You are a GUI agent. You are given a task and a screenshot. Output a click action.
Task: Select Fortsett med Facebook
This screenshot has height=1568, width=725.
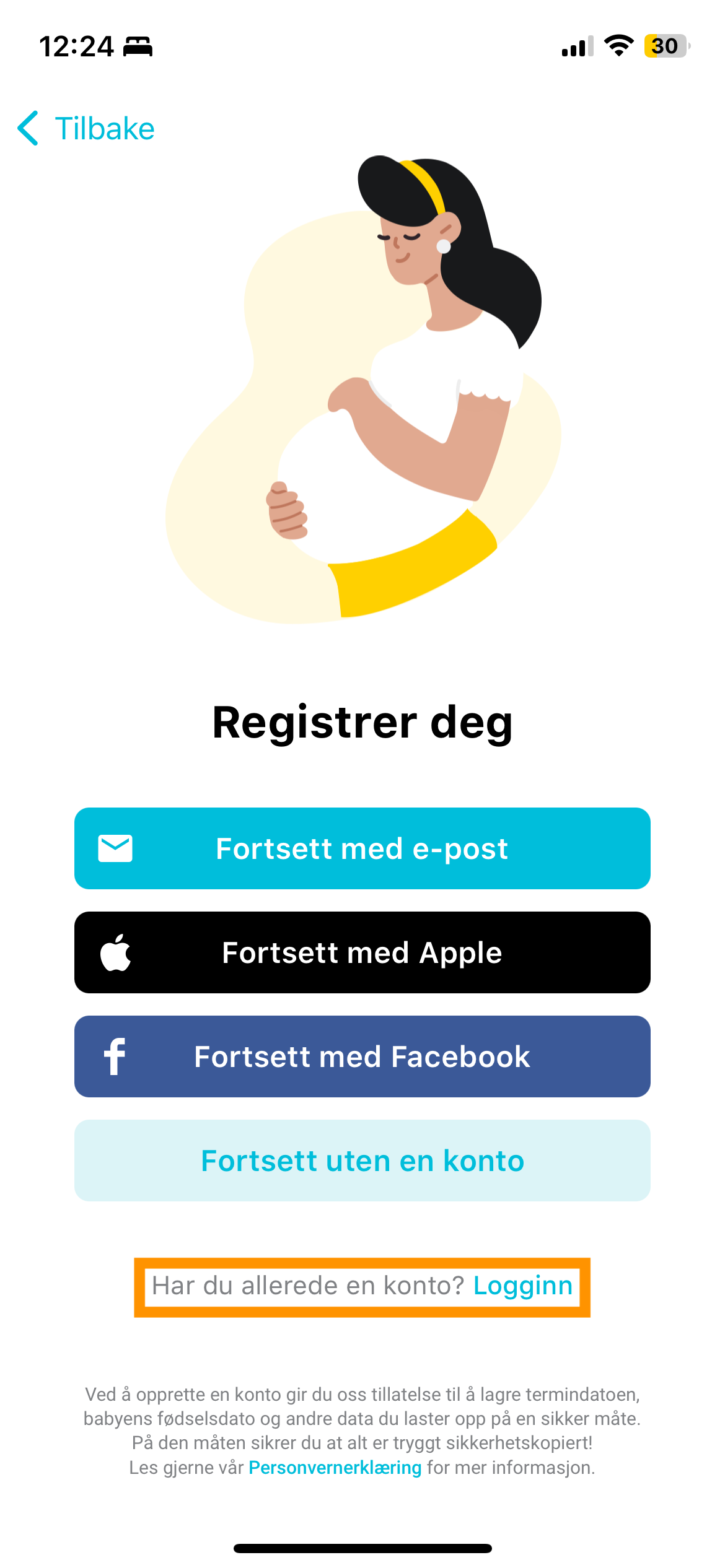[x=362, y=1056]
